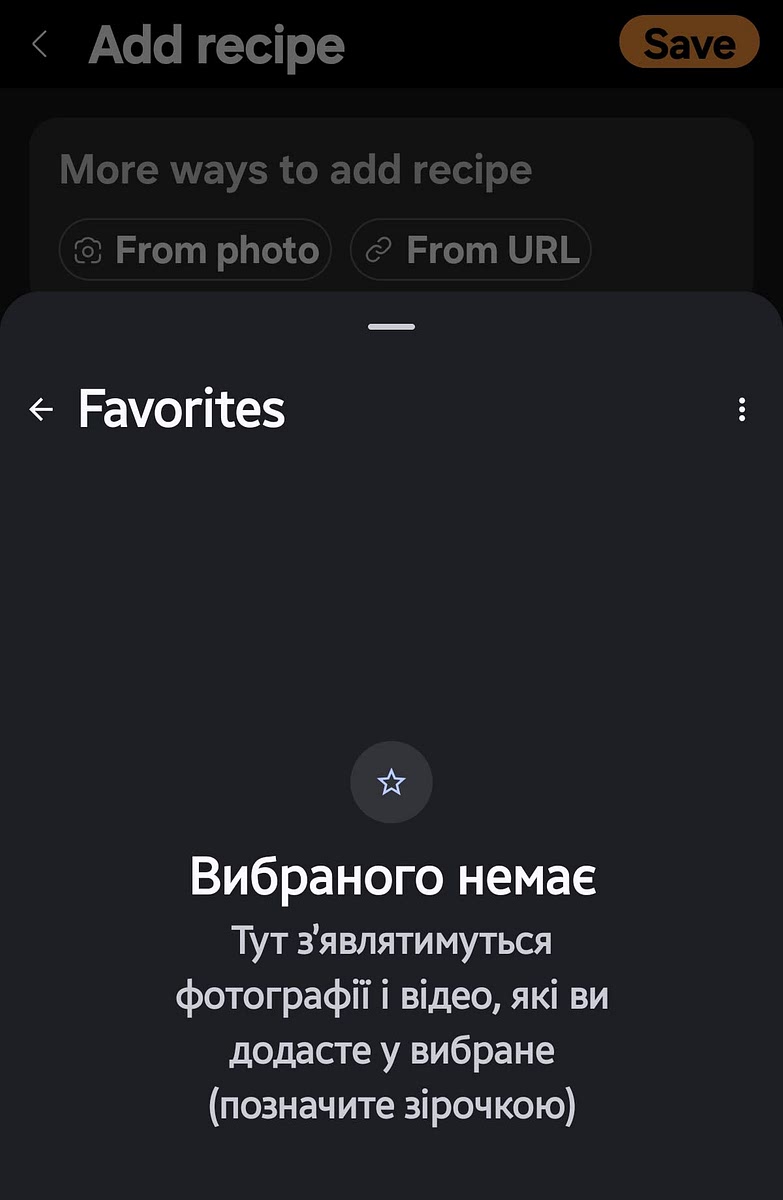Open the From photo option

coord(195,250)
